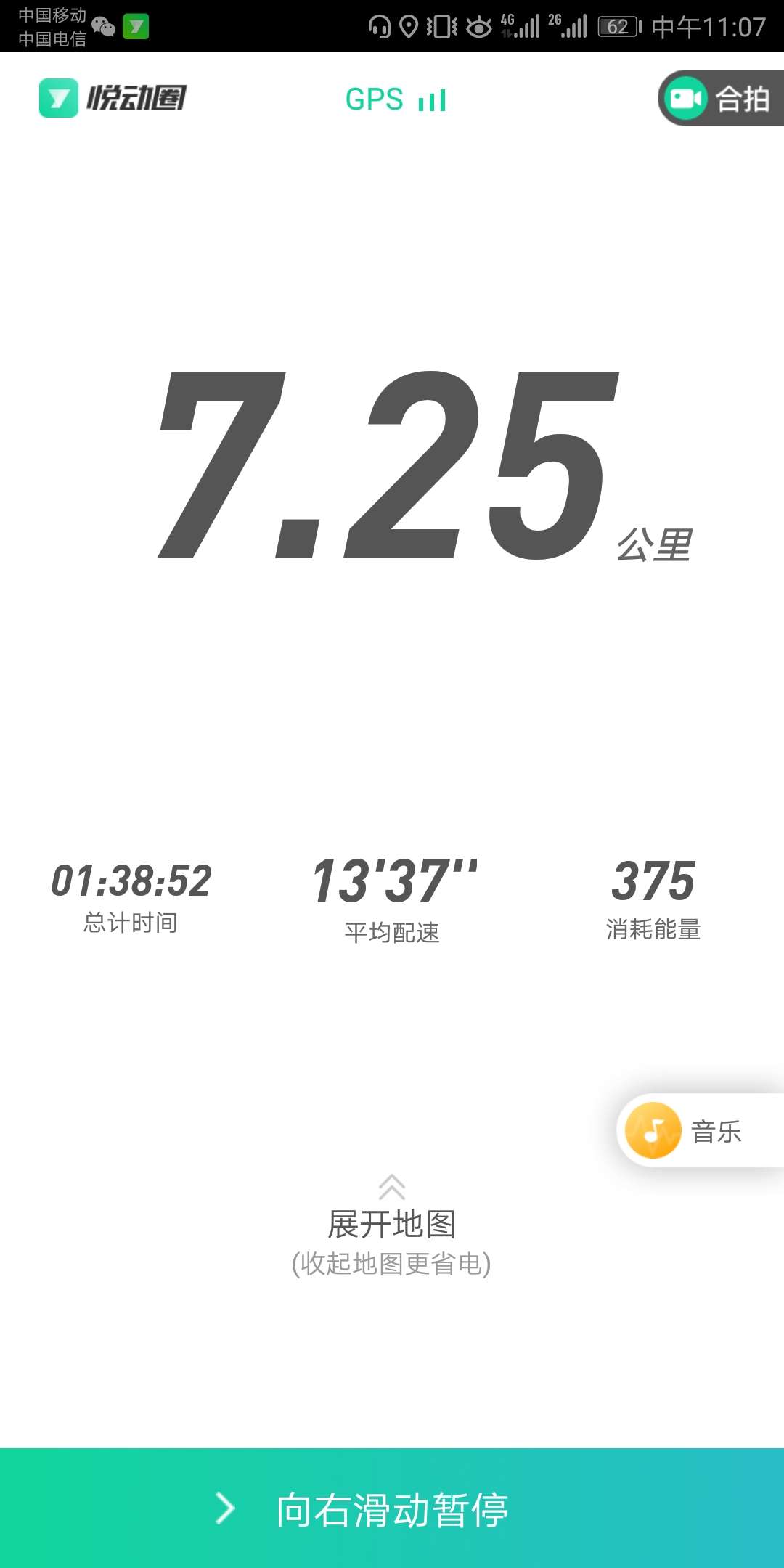The image size is (784, 1568).
Task: Toggle music playback via the 音乐 control
Action: pos(697,1130)
